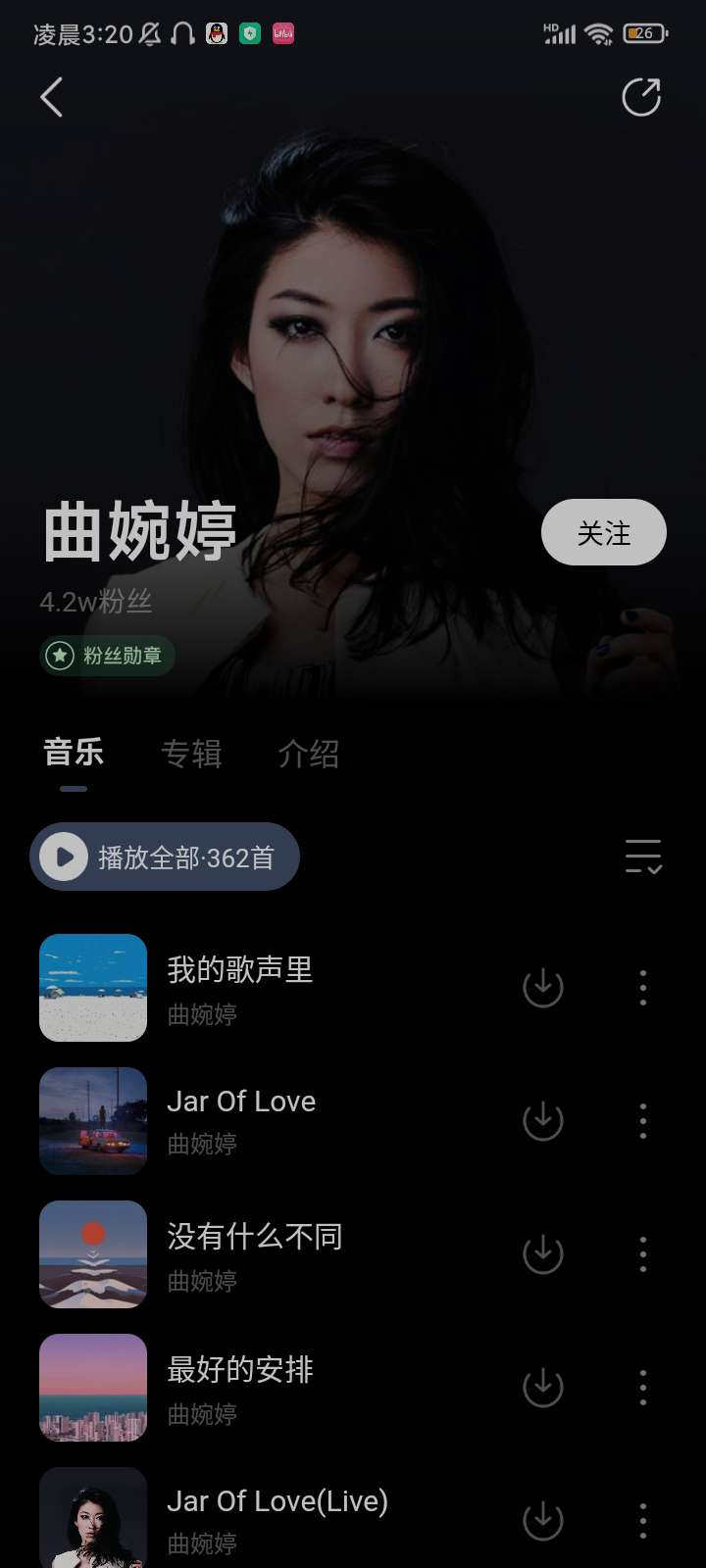Follow 曲婉婷 with the 关注 button
Screen dimensions: 706x1568
(603, 533)
